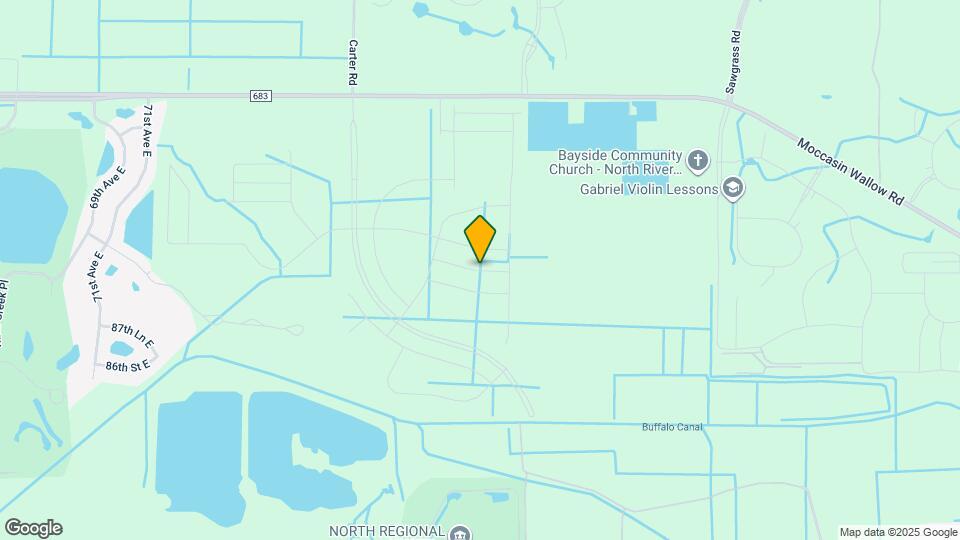Screen dimensions: 960x540
Task: Select the North Regional place pin
Action: coord(460,533)
